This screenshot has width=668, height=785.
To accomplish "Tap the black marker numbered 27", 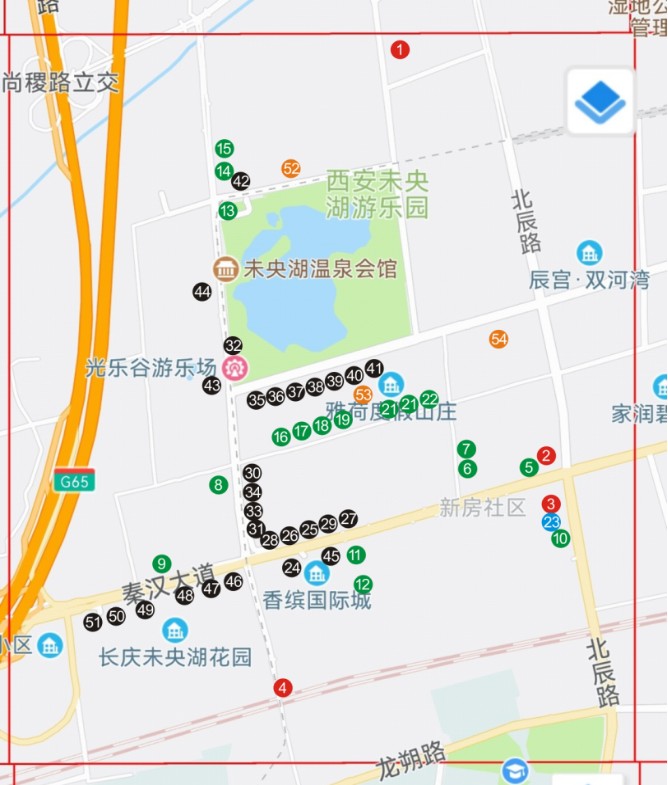I will 348,519.
